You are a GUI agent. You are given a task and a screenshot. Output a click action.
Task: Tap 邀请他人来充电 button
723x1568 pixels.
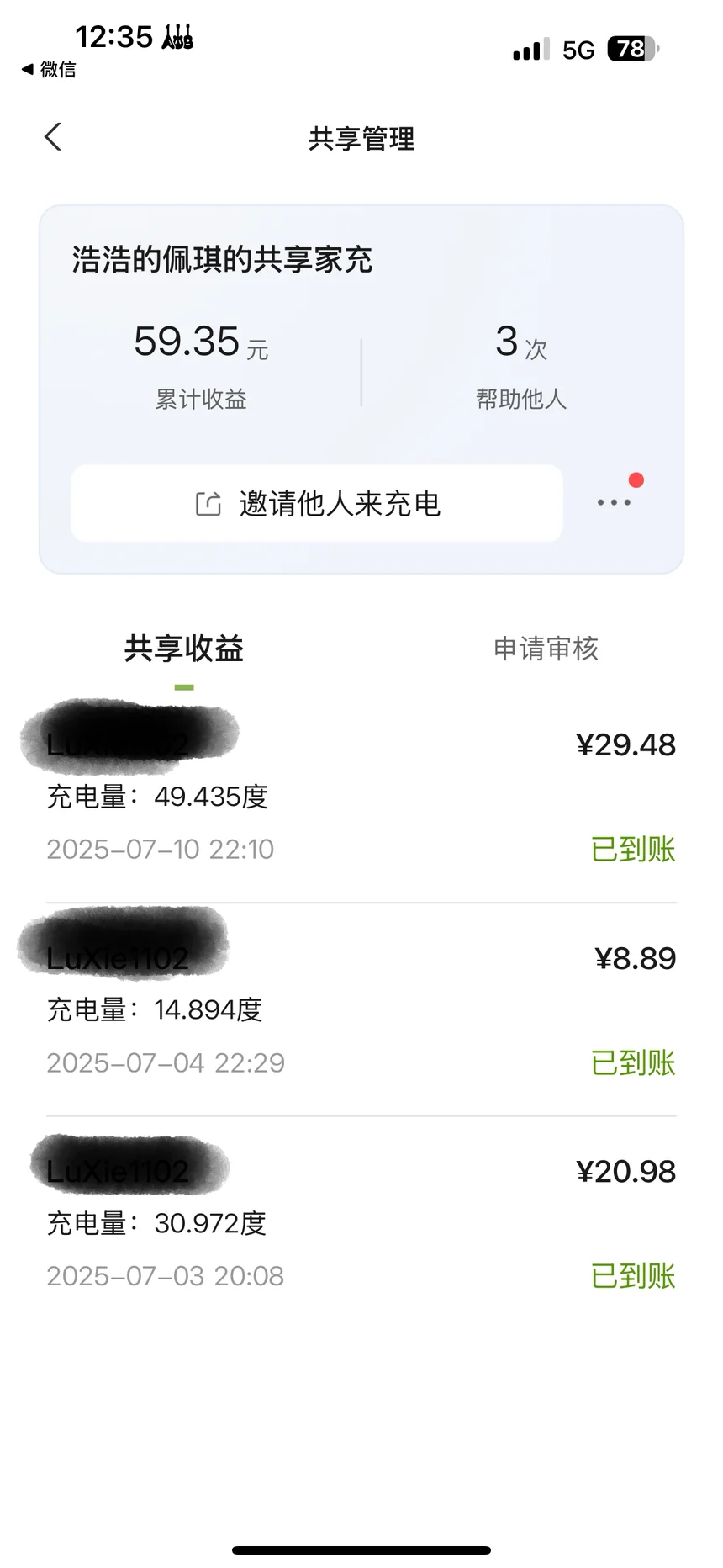[317, 503]
